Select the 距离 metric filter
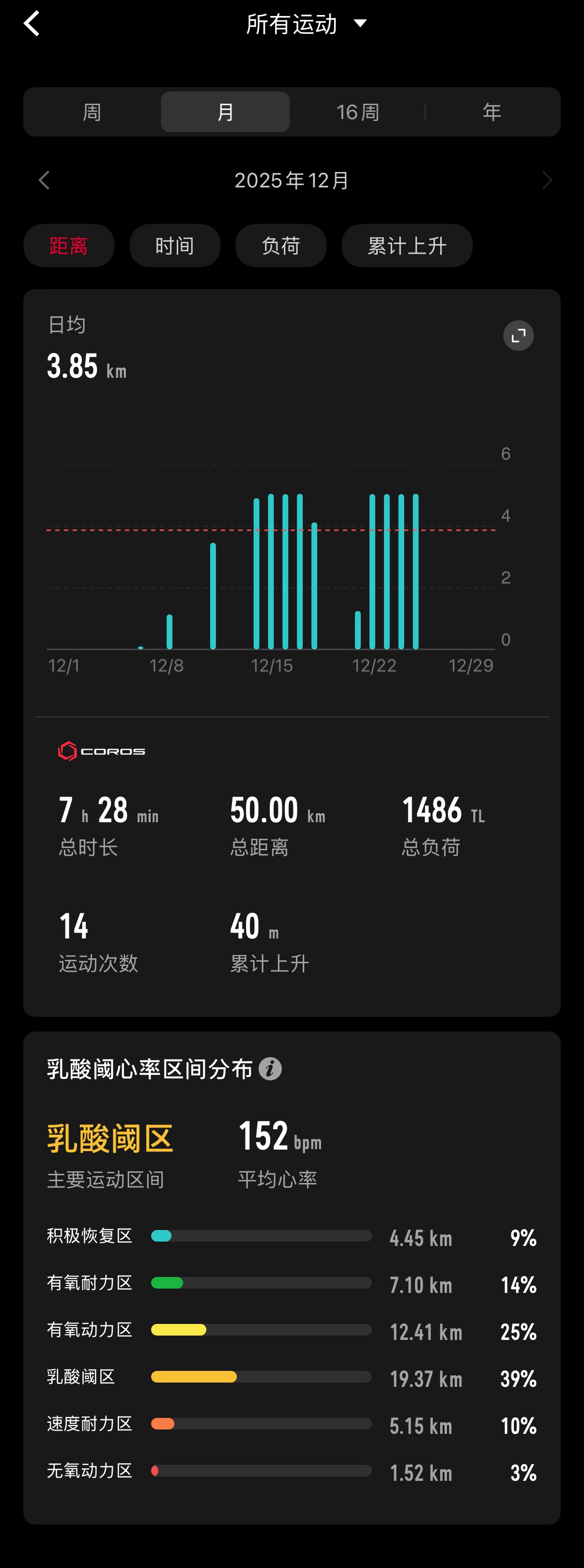Screen dimensions: 584x1568 pos(68,246)
